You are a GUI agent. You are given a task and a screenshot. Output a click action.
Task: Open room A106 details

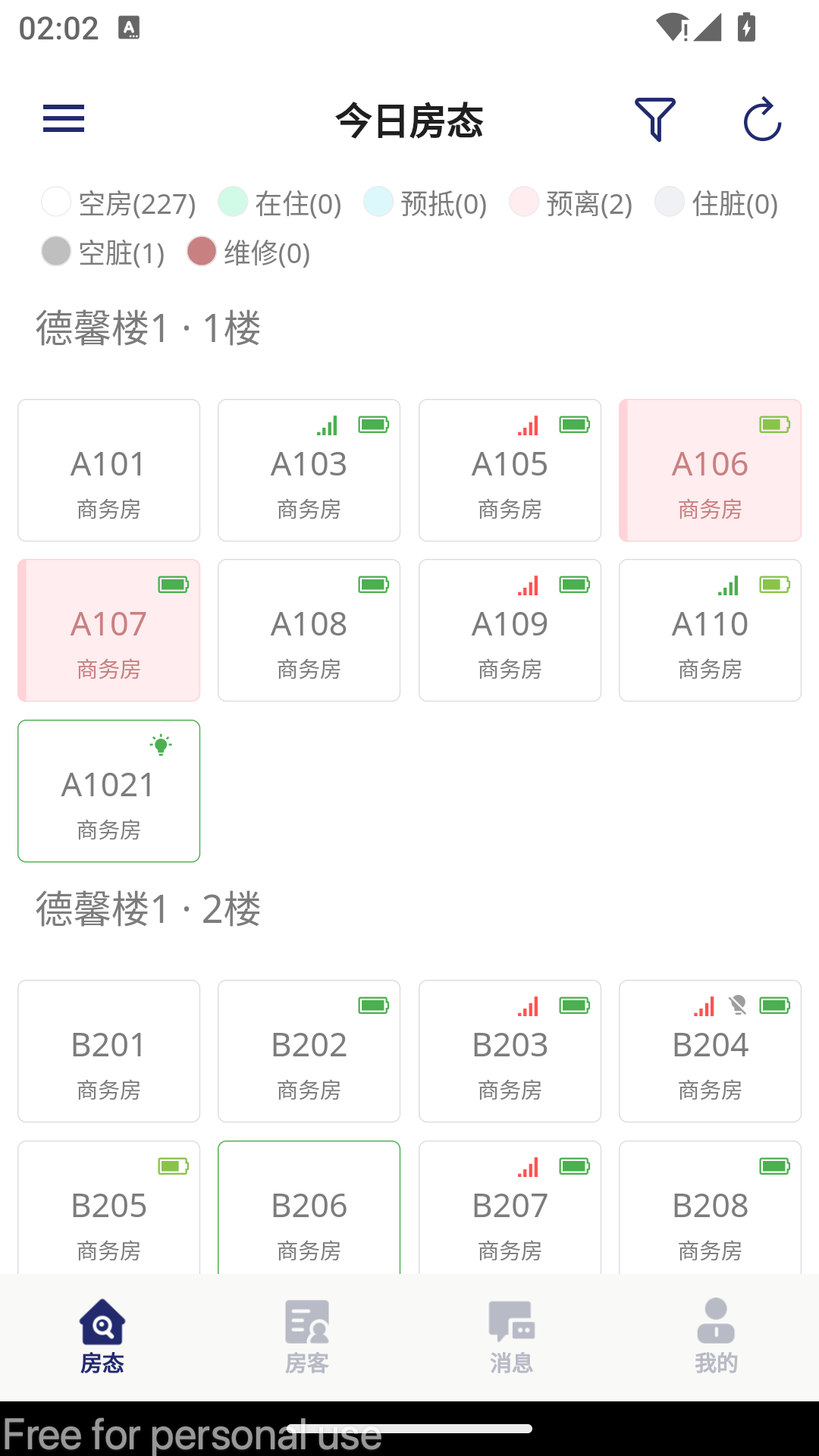click(710, 470)
